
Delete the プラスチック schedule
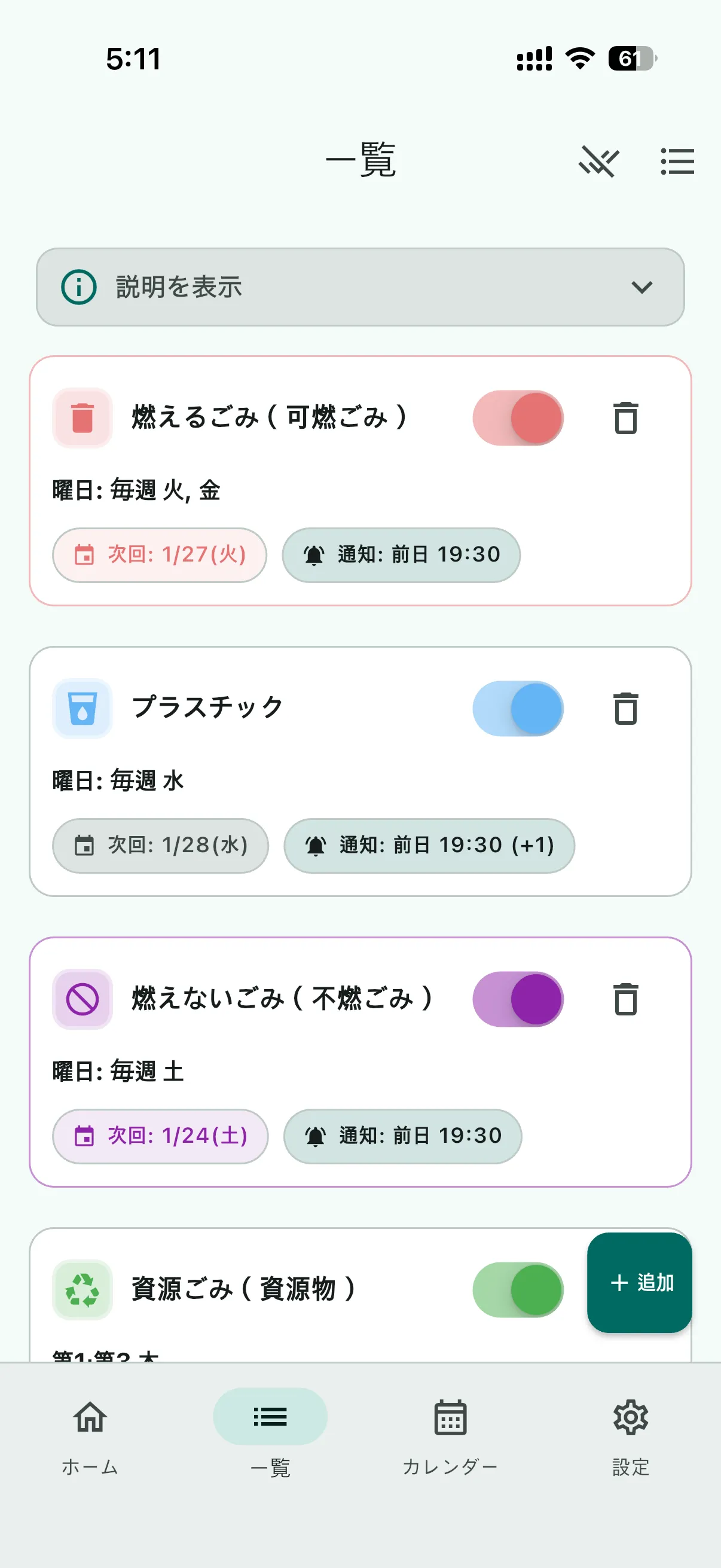coord(626,708)
